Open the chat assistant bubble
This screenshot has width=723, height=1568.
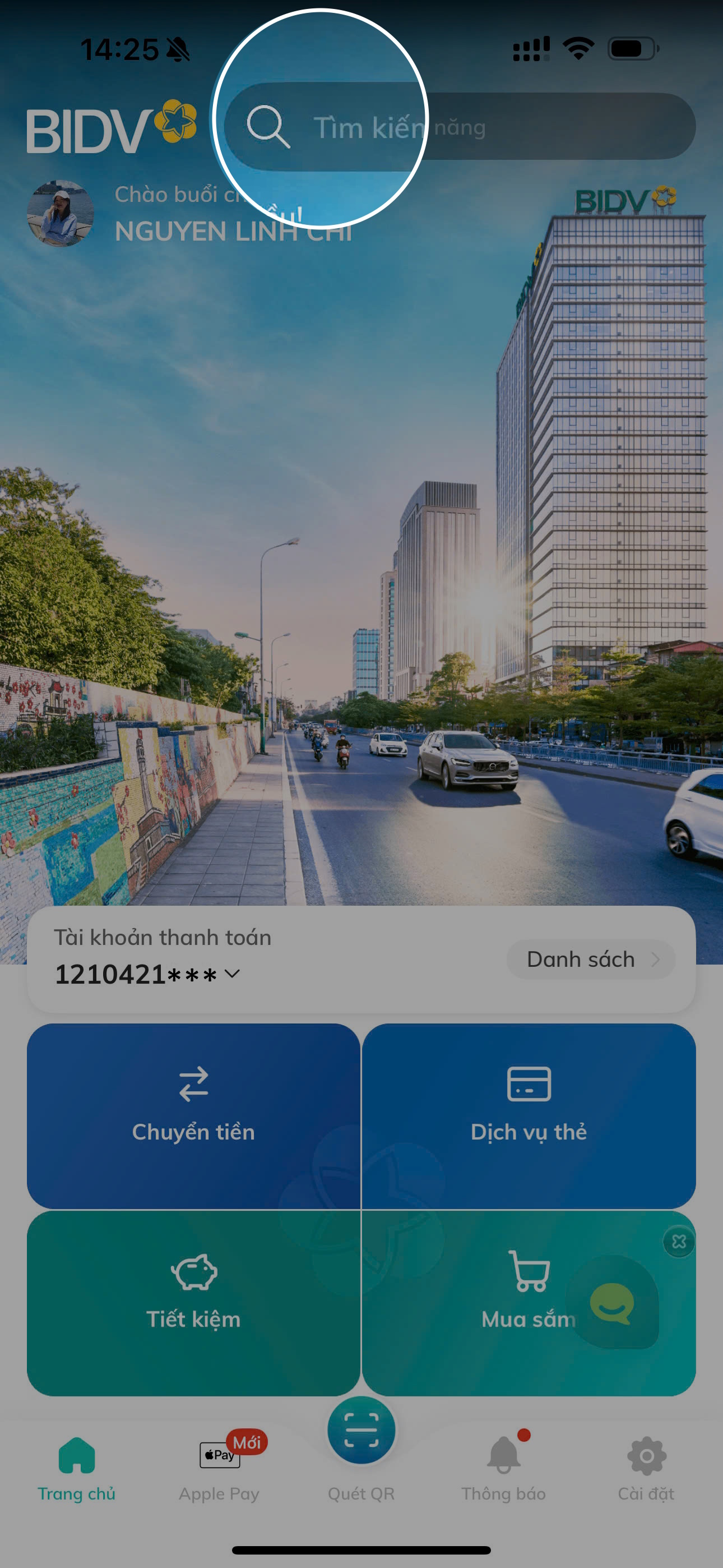click(611, 1303)
